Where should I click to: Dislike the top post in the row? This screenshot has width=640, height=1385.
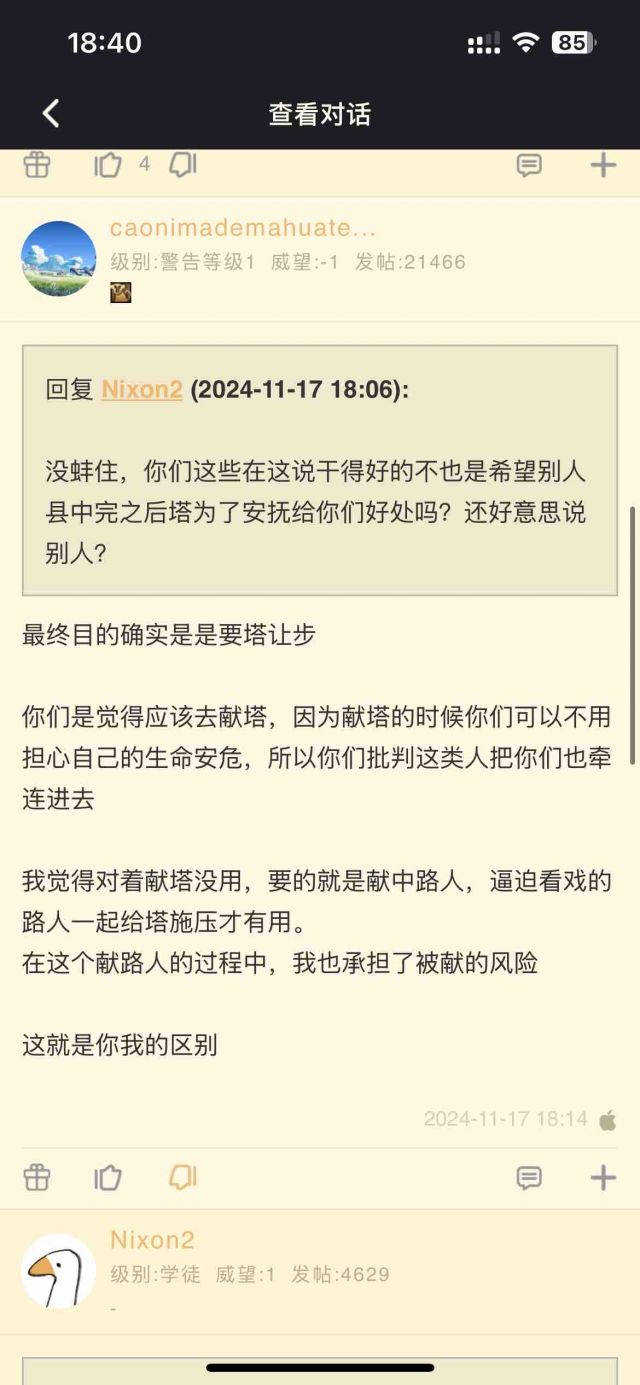pyautogui.click(x=183, y=165)
